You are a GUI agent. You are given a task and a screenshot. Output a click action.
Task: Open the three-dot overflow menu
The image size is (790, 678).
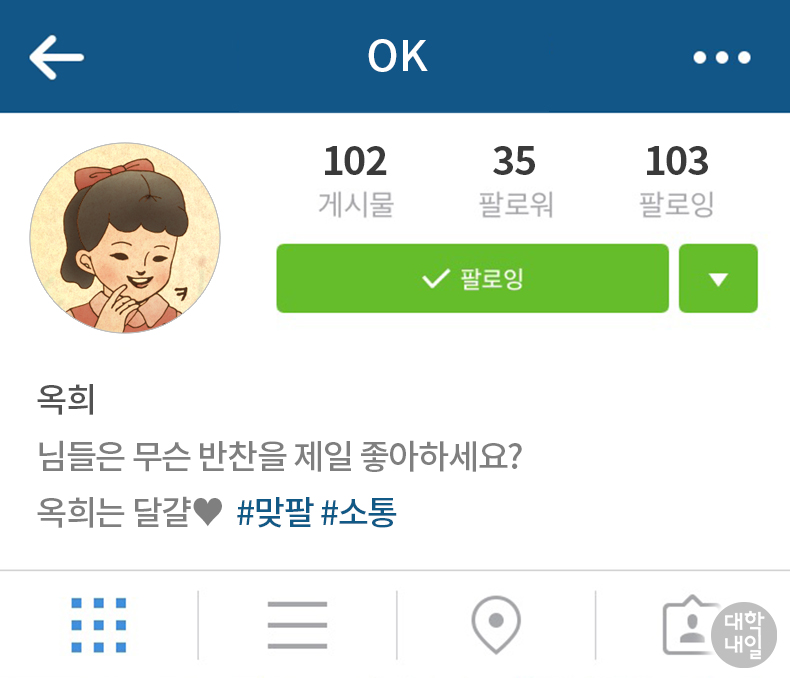point(722,58)
